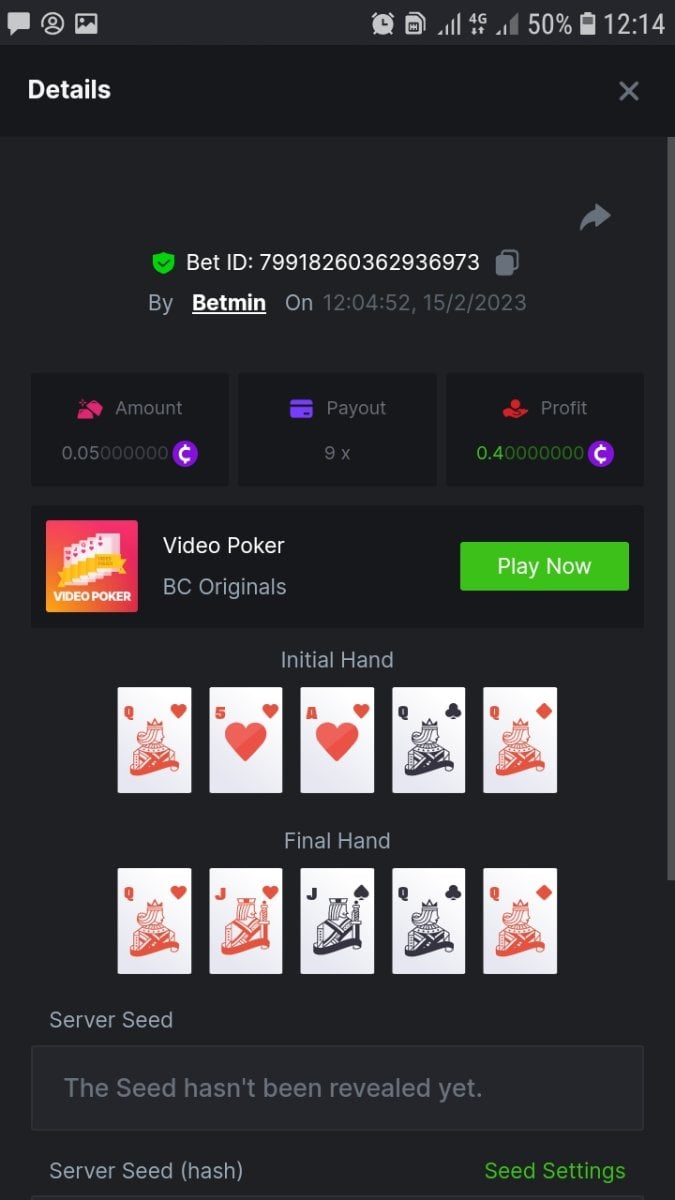Open Seed Settings

pos(555,1170)
